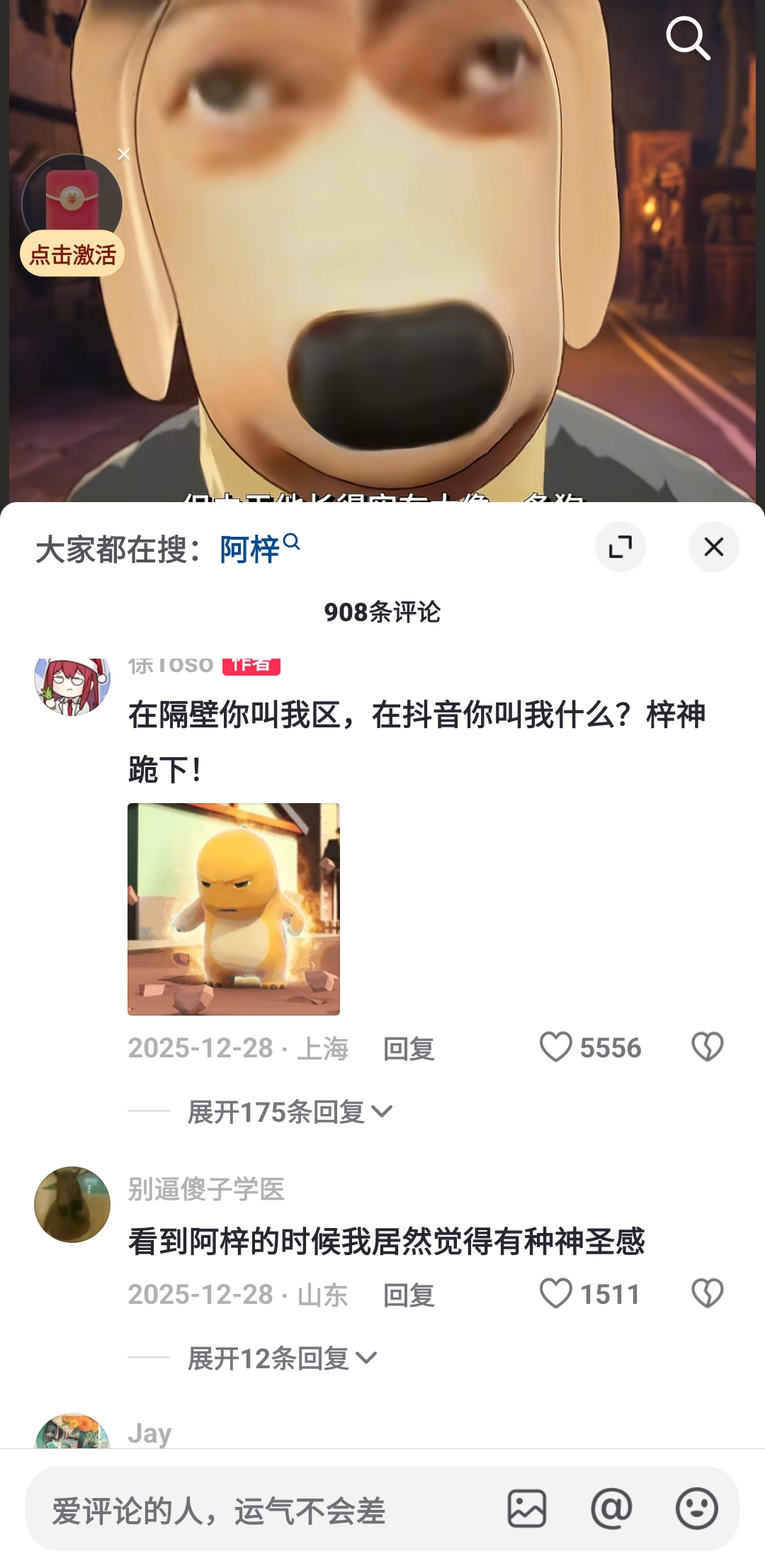The height and width of the screenshot is (1568, 765).
Task: Reply to the author's 梓神跪下 comment
Action: [x=409, y=1048]
